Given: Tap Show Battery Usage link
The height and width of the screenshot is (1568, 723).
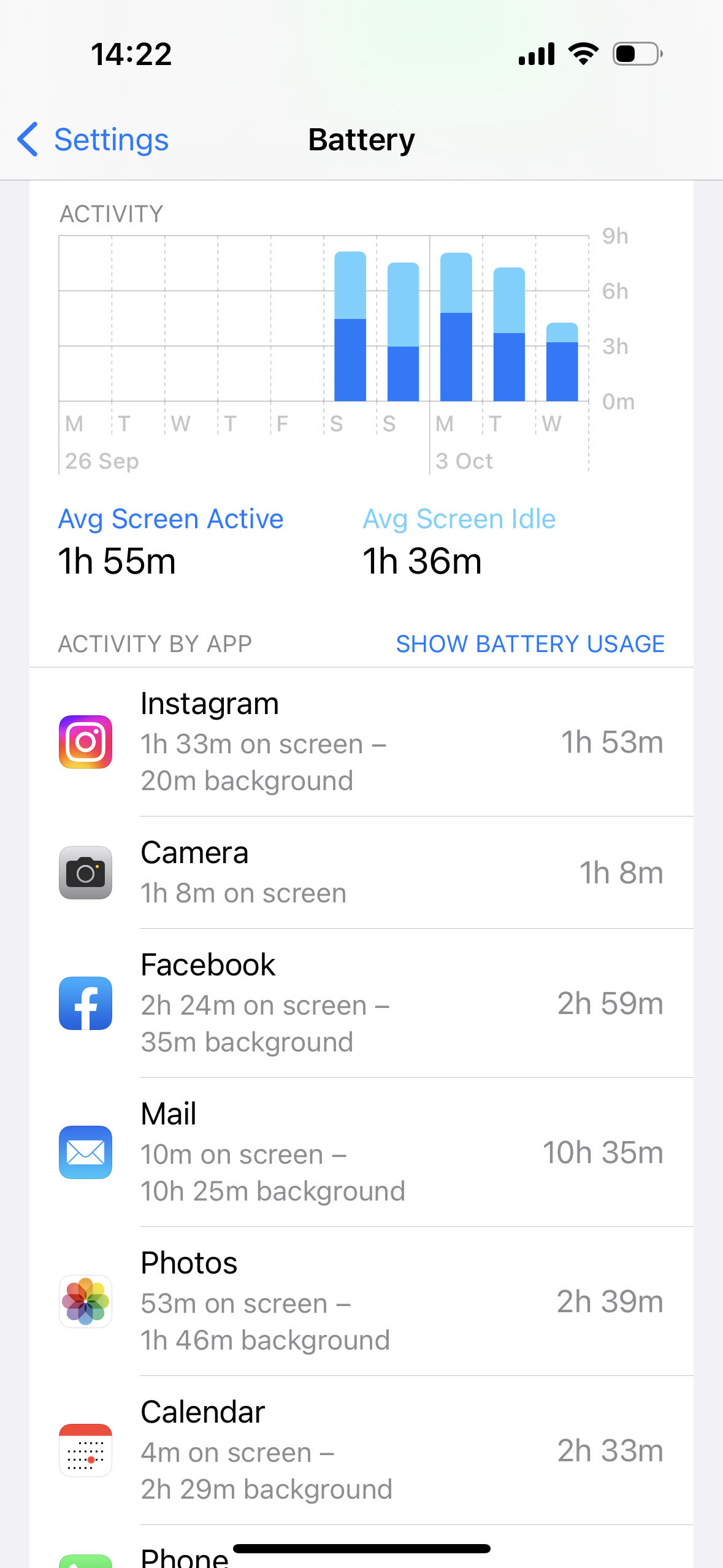Looking at the screenshot, I should (x=530, y=644).
